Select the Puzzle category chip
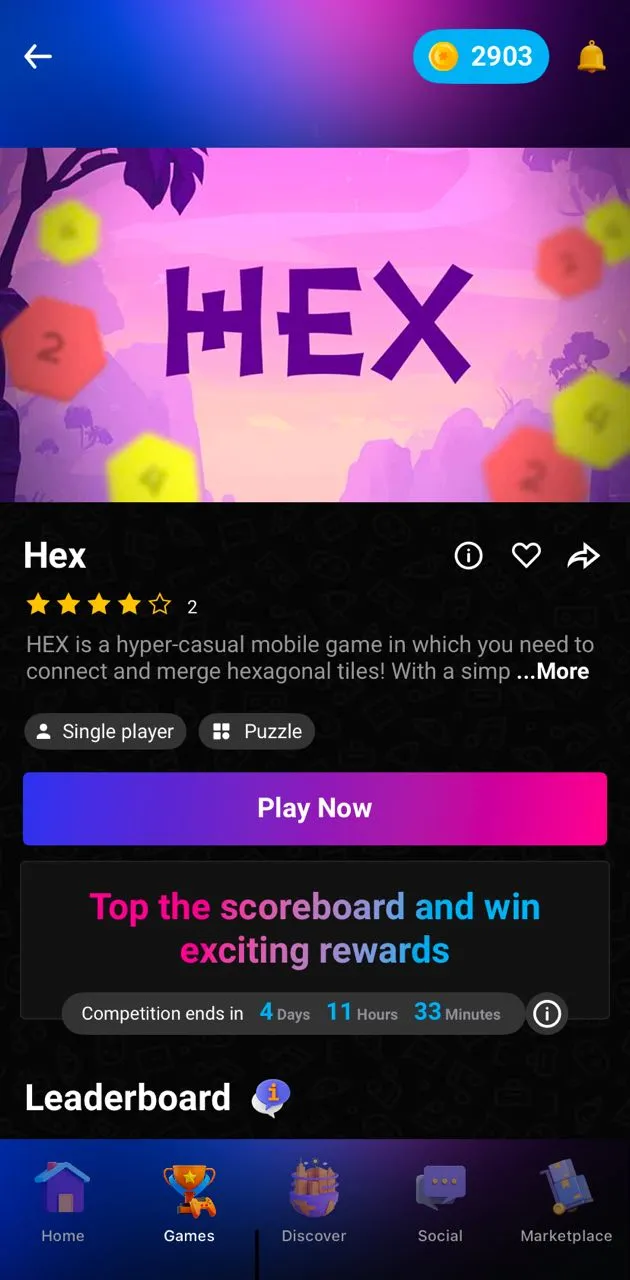Viewport: 630px width, 1280px height. pos(257,731)
